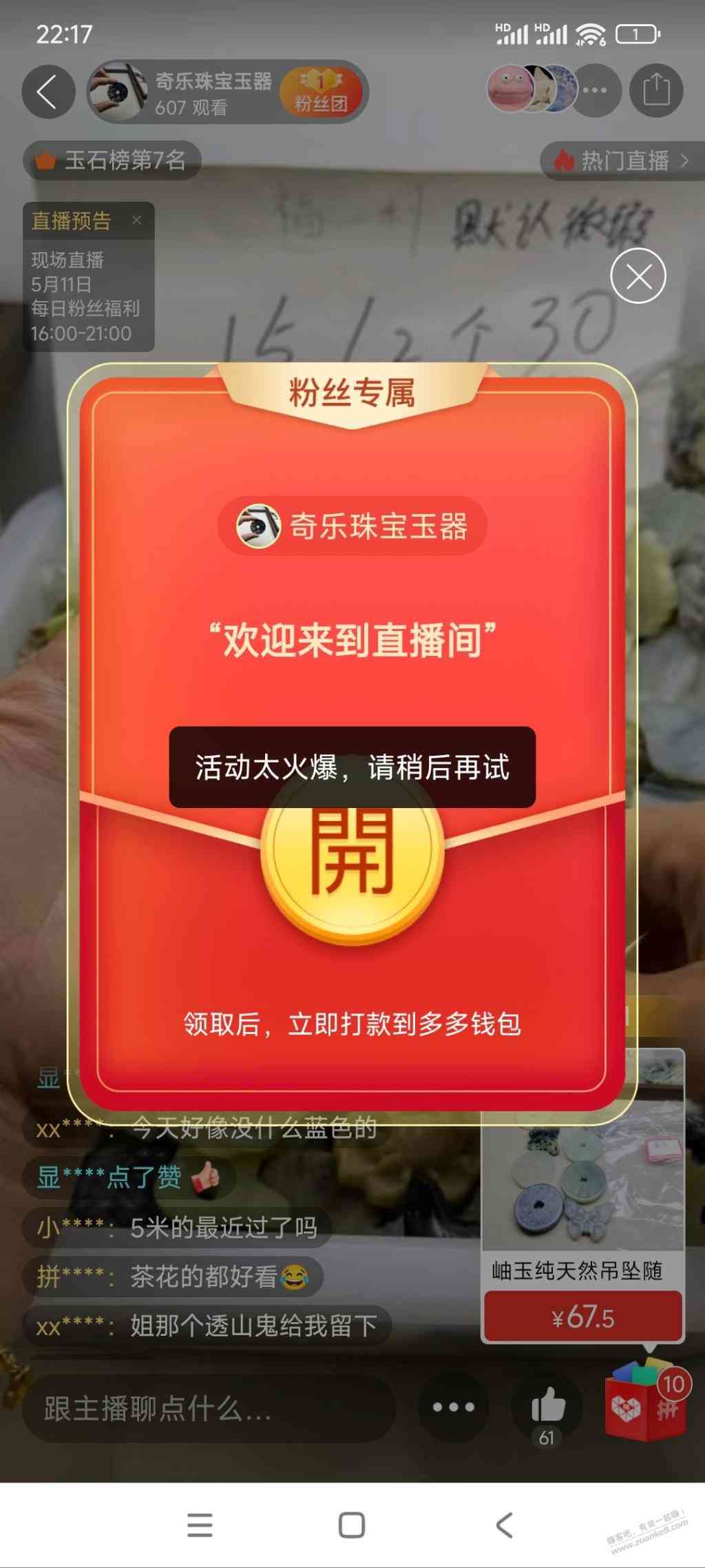The width and height of the screenshot is (705, 1568).
Task: View audience list overflow dots
Action: click(x=596, y=90)
